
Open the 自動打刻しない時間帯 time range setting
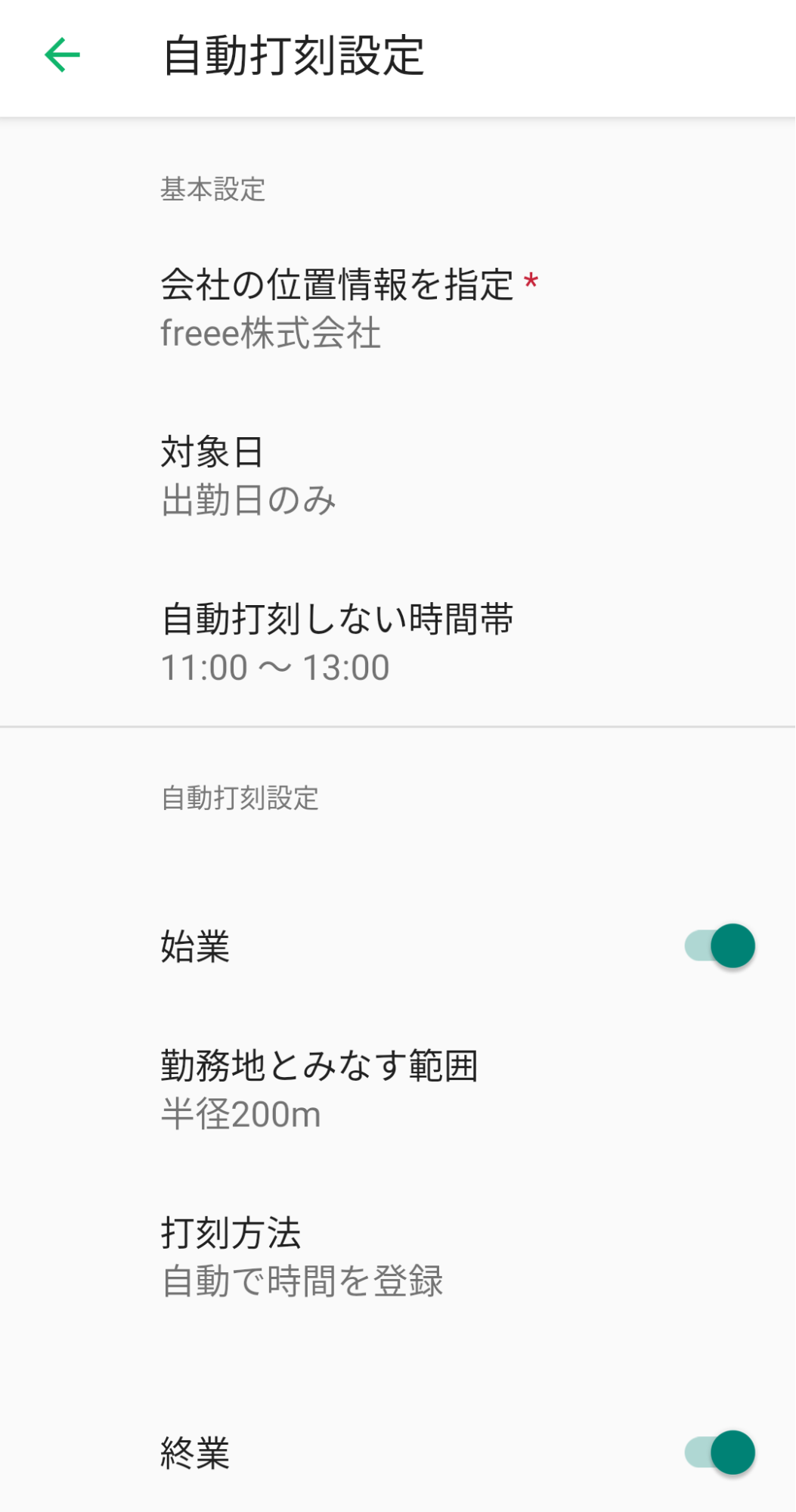coord(339,617)
